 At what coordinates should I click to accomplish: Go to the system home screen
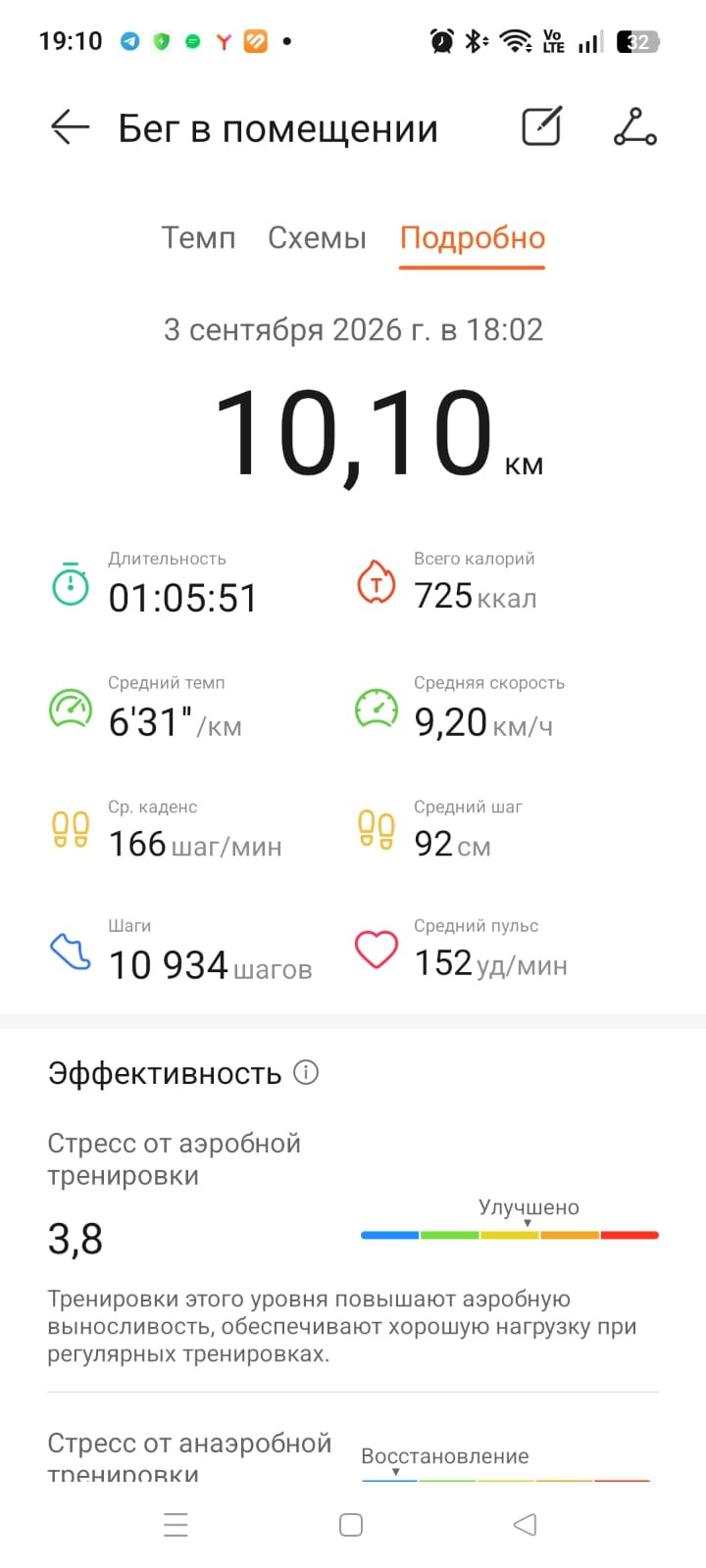point(351,1524)
